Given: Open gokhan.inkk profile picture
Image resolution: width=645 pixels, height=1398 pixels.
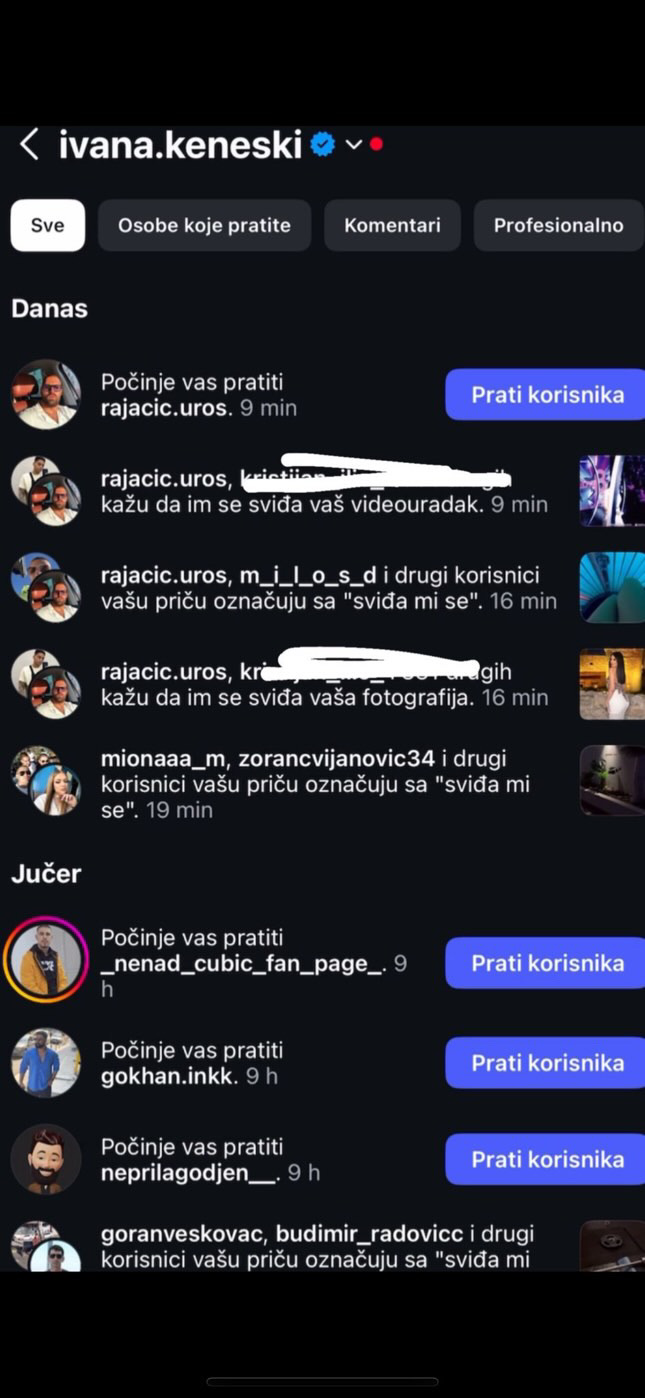Looking at the screenshot, I should [x=46, y=1063].
